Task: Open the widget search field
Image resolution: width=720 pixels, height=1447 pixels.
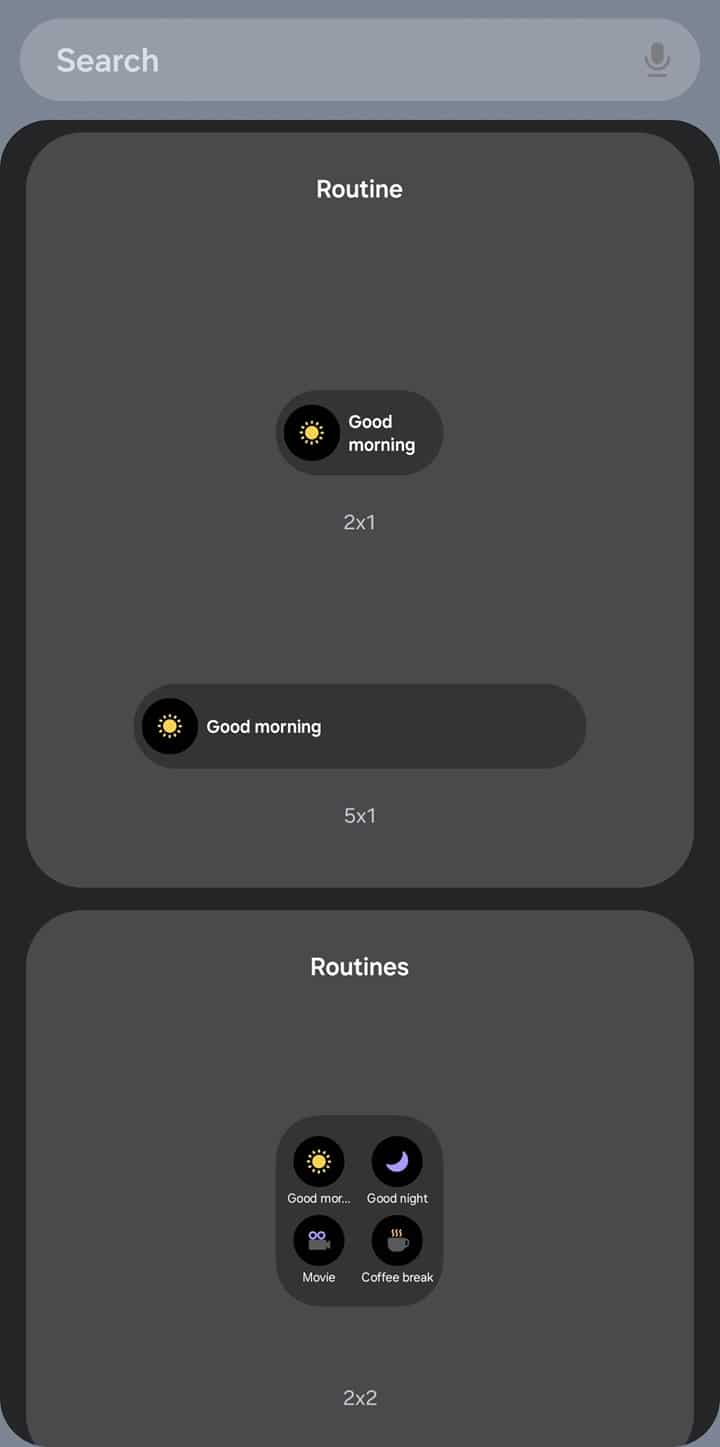Action: (x=360, y=60)
